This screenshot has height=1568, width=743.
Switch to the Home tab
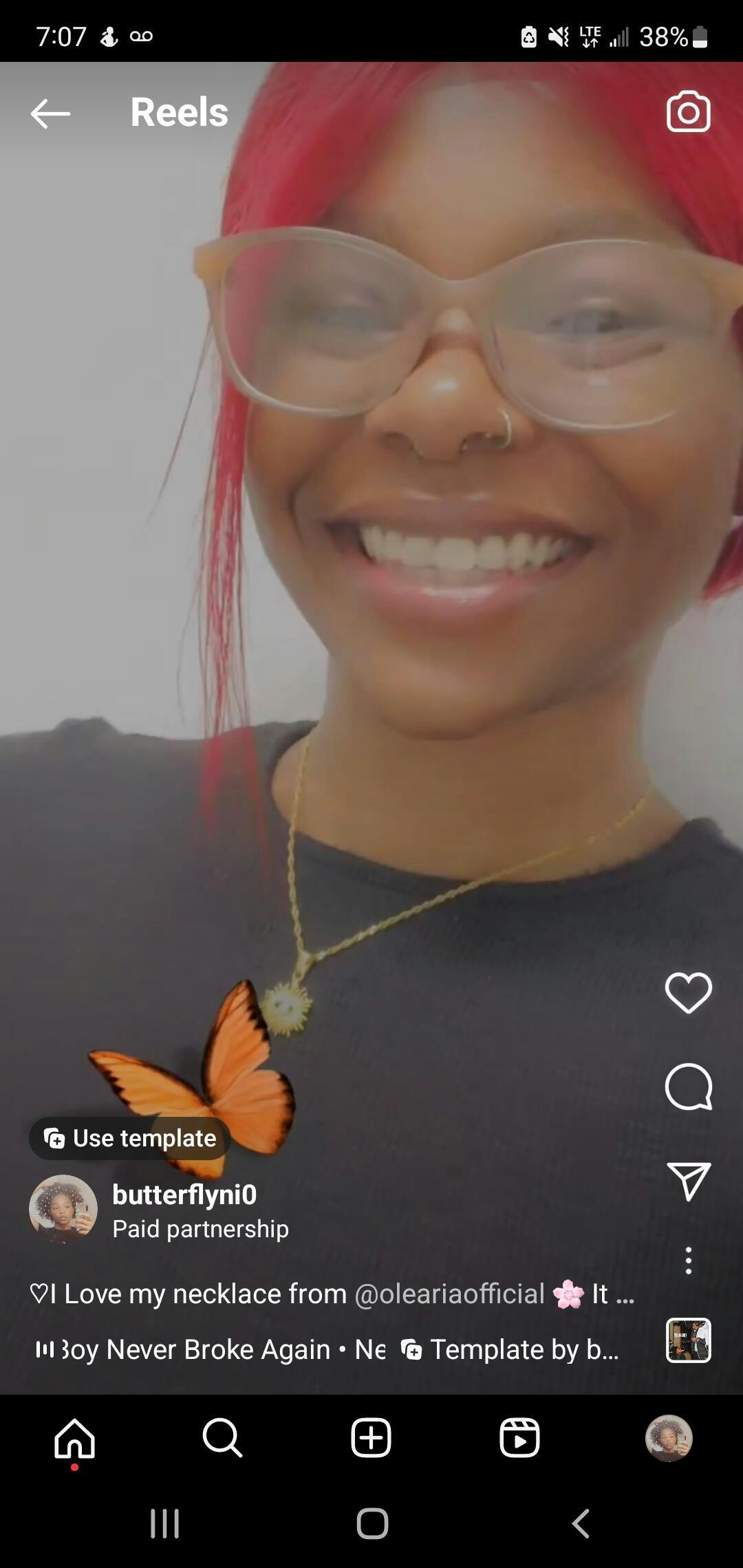point(74,1438)
